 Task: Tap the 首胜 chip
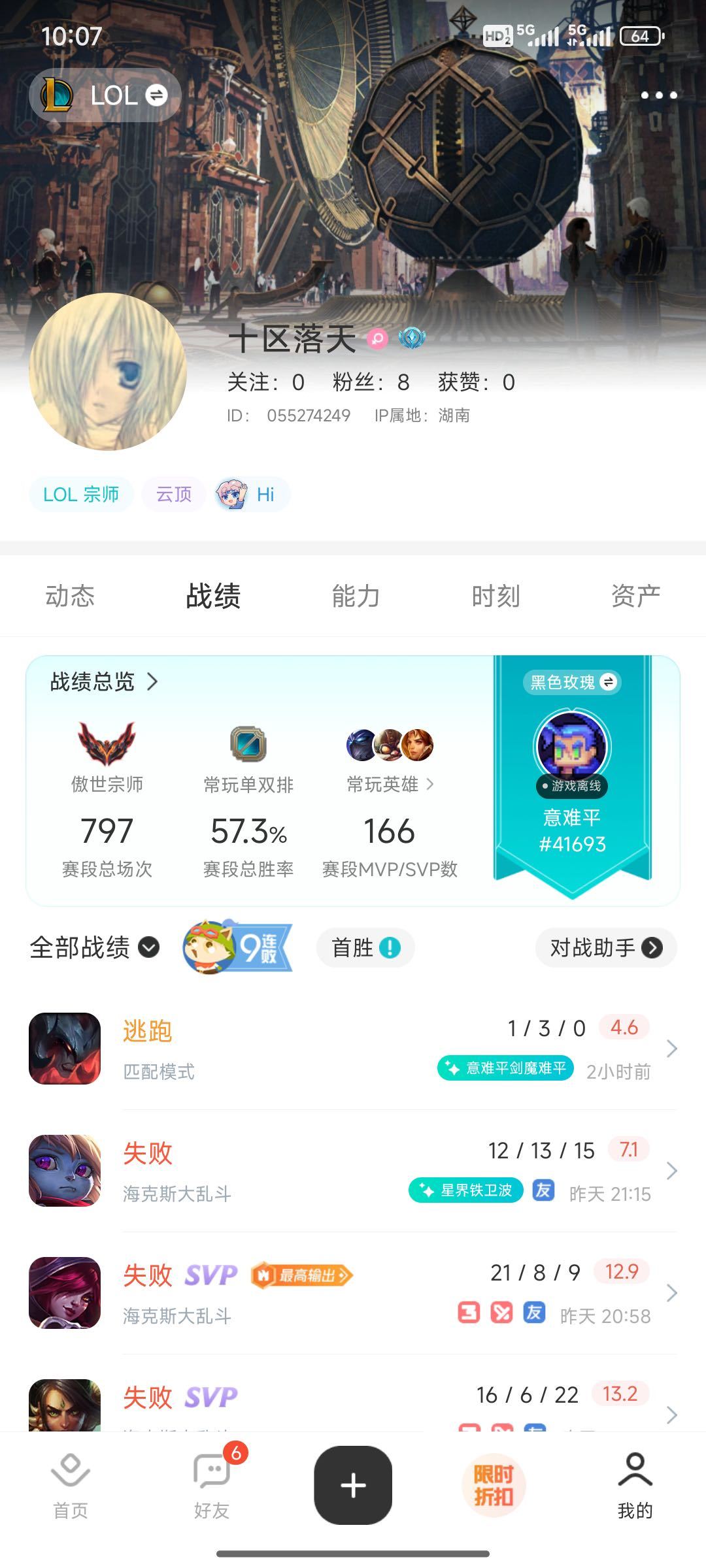(x=365, y=947)
